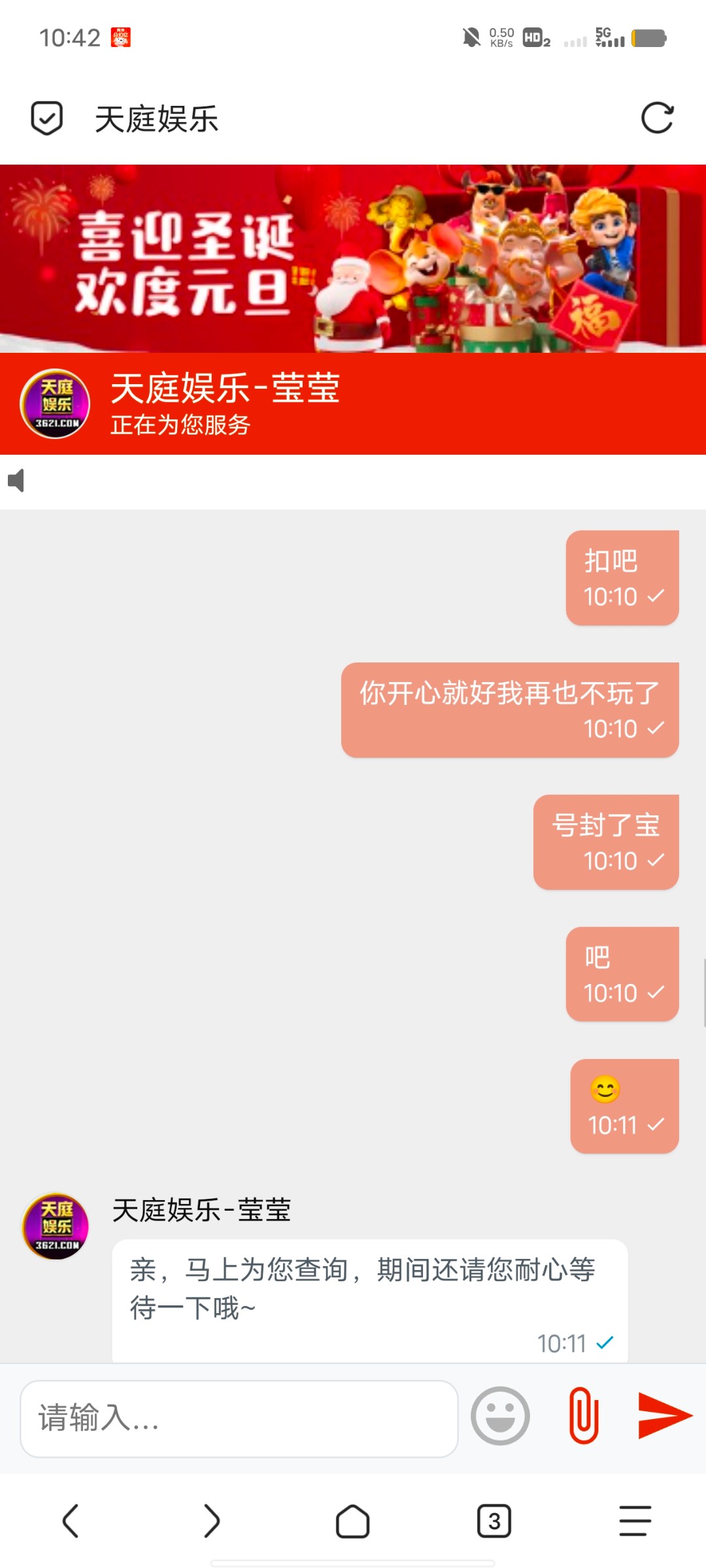Tap the 天庭娱乐 logo in red header
Viewport: 706px width, 1568px height.
tap(55, 403)
